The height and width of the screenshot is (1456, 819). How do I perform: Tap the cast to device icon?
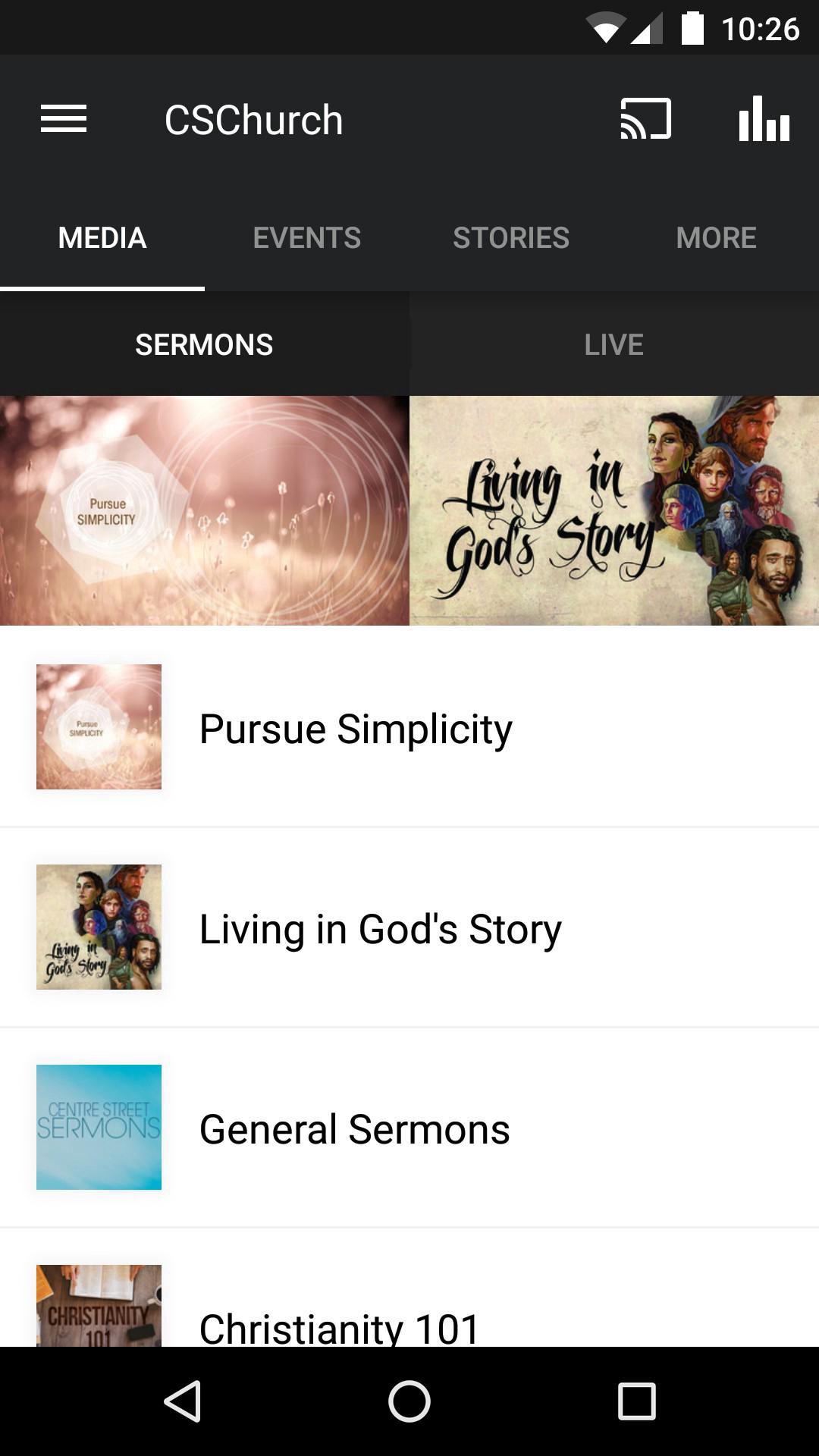[x=645, y=119]
